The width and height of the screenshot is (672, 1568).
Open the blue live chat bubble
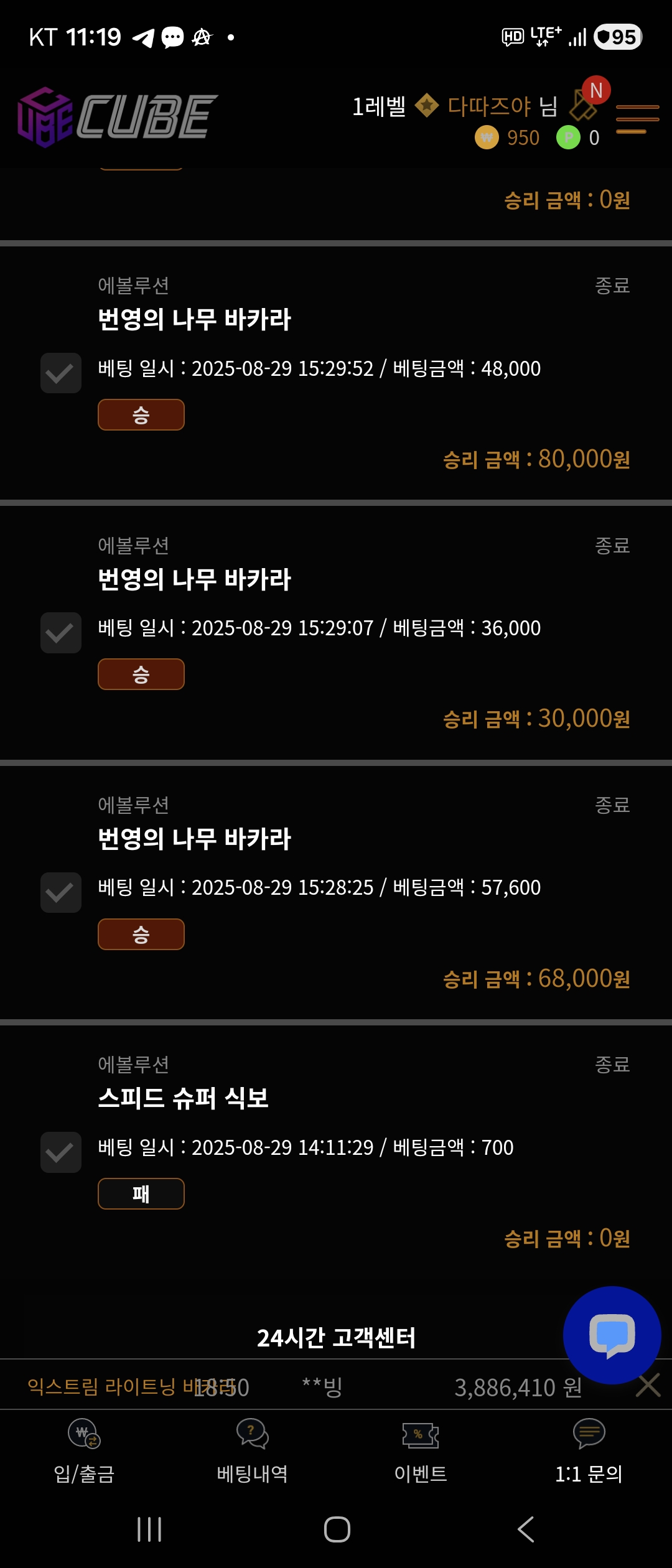(612, 1335)
